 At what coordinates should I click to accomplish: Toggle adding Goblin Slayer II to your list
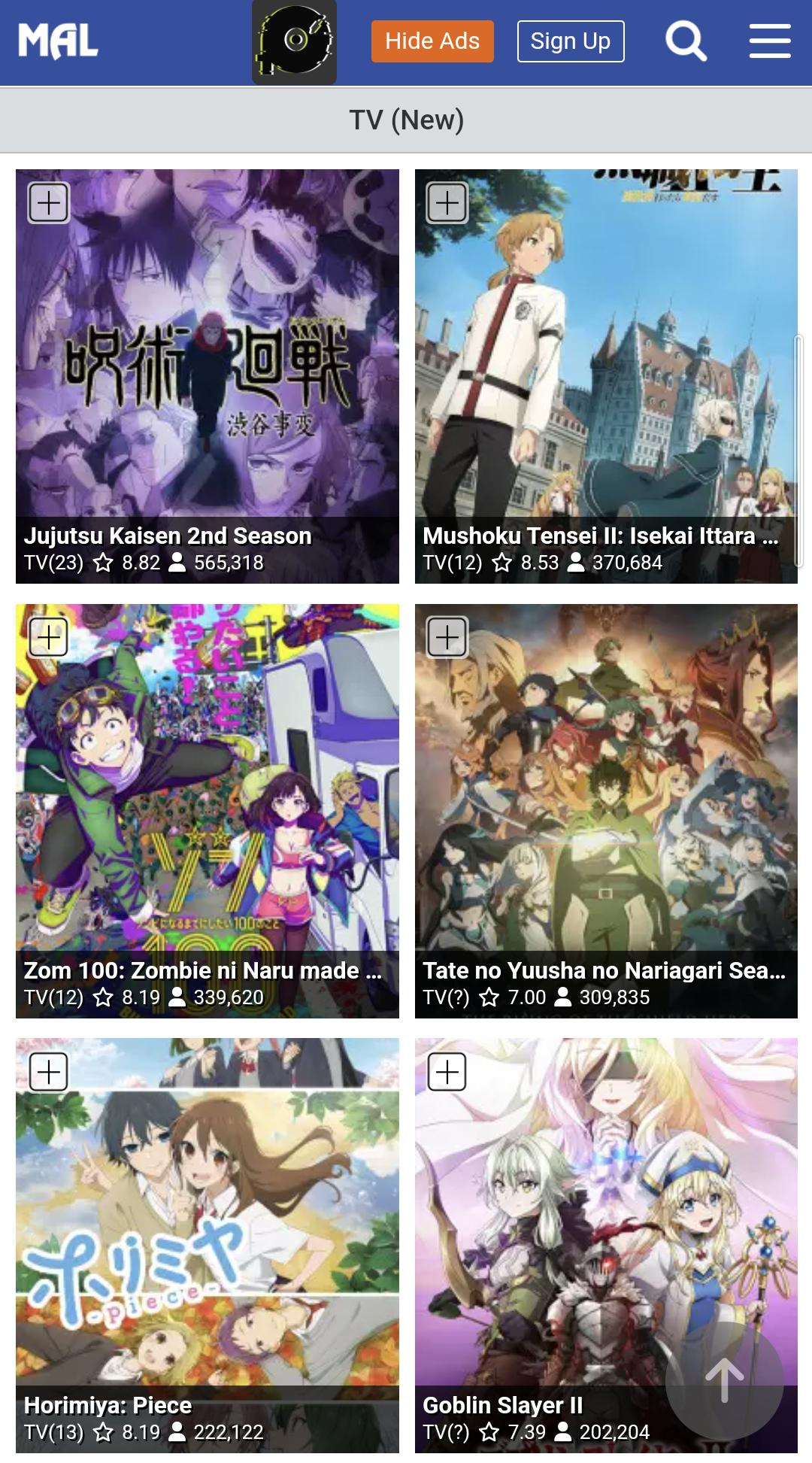[447, 1070]
